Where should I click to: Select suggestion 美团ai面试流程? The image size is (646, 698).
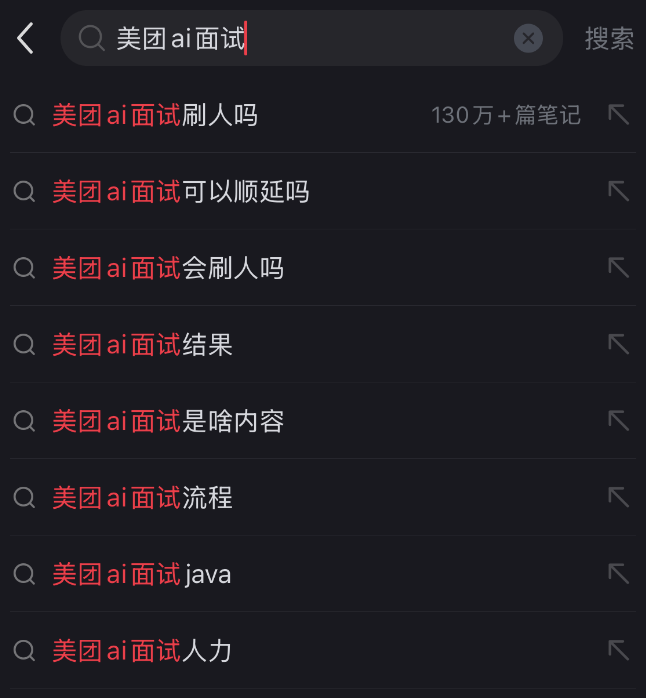click(142, 498)
